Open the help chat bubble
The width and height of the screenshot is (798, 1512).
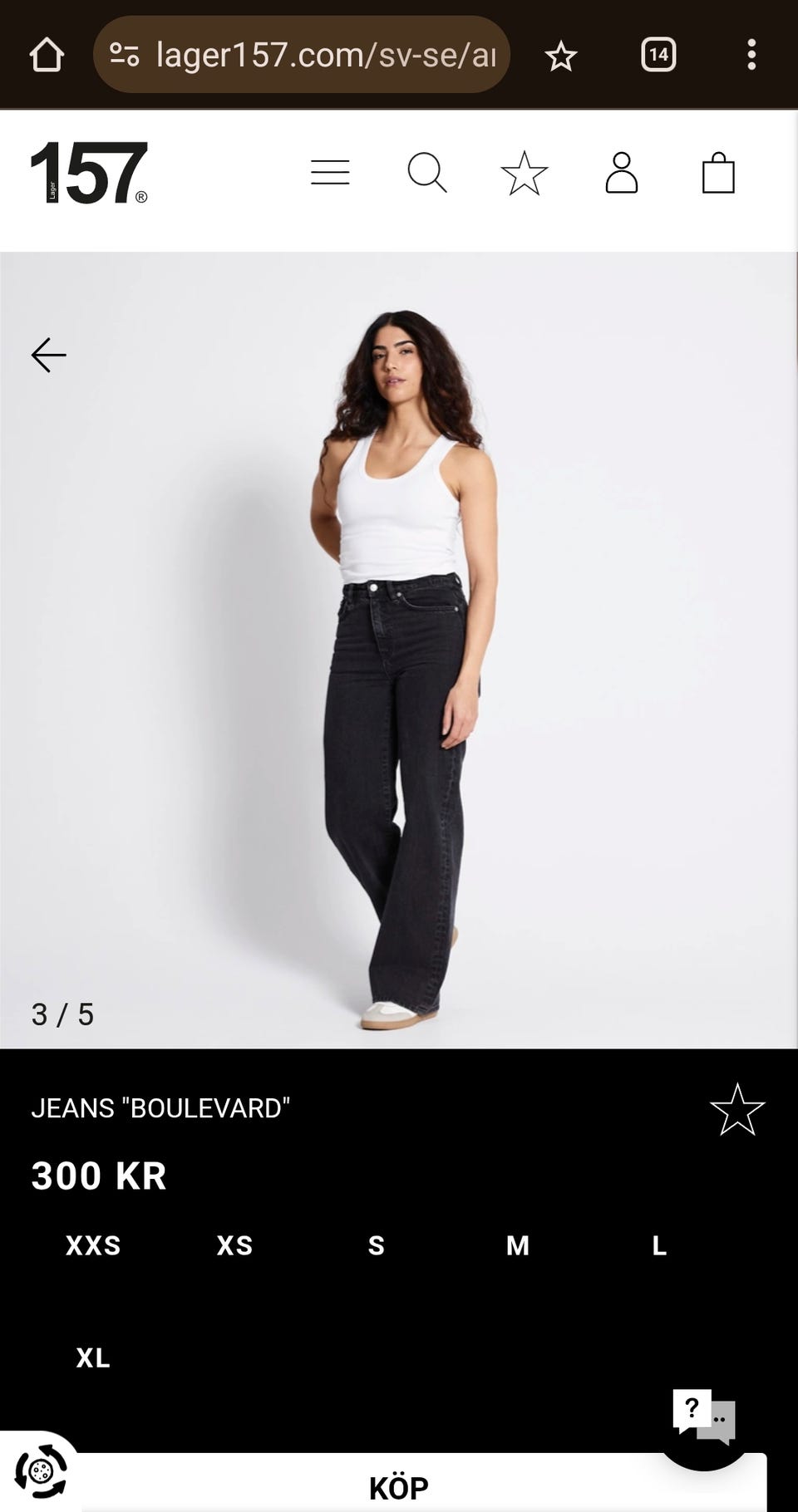pos(703,1417)
